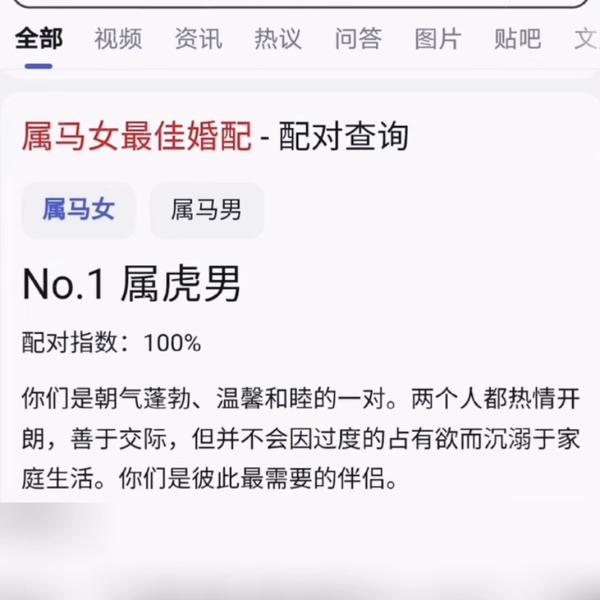Select the 问答 tab
Image resolution: width=600 pixels, height=600 pixels.
(357, 39)
